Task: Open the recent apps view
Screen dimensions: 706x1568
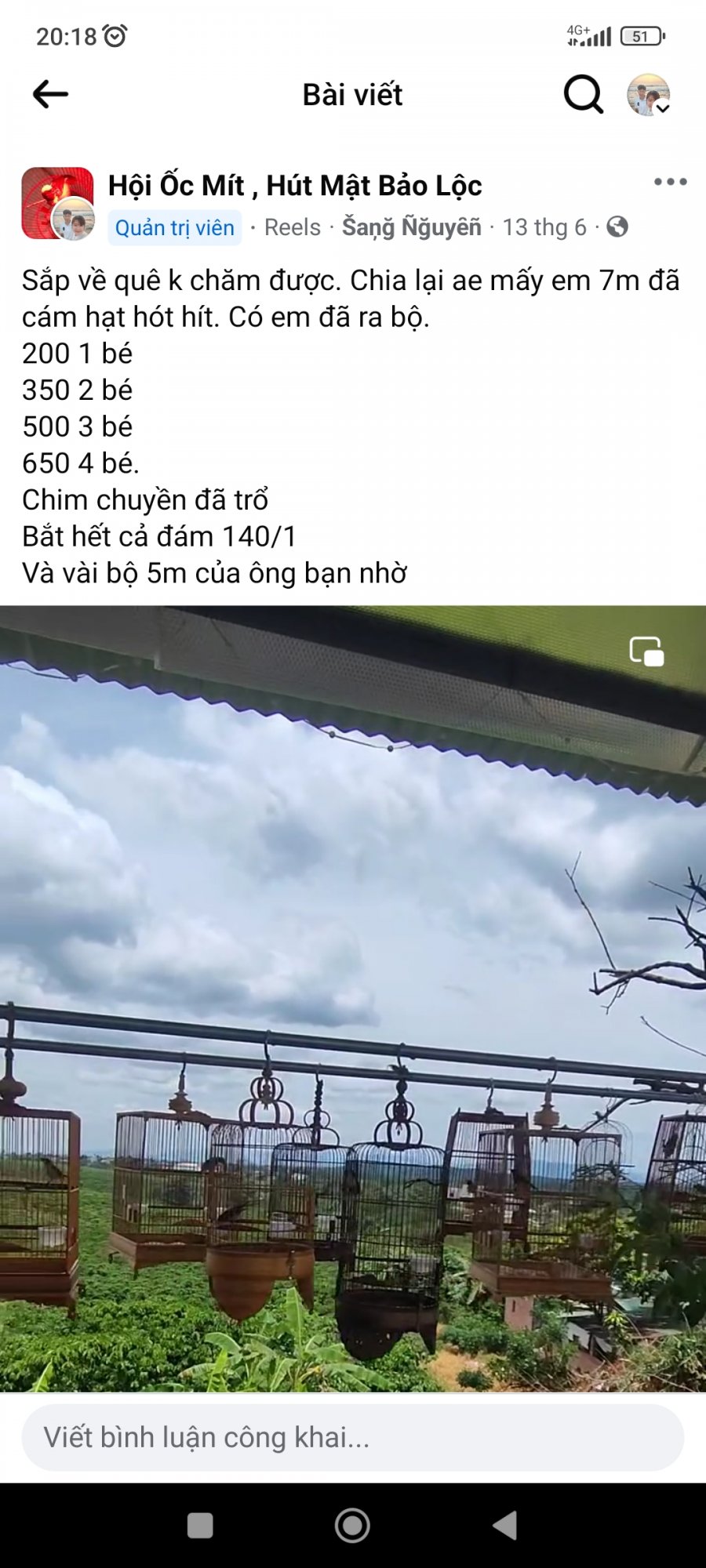Action: 200,1526
